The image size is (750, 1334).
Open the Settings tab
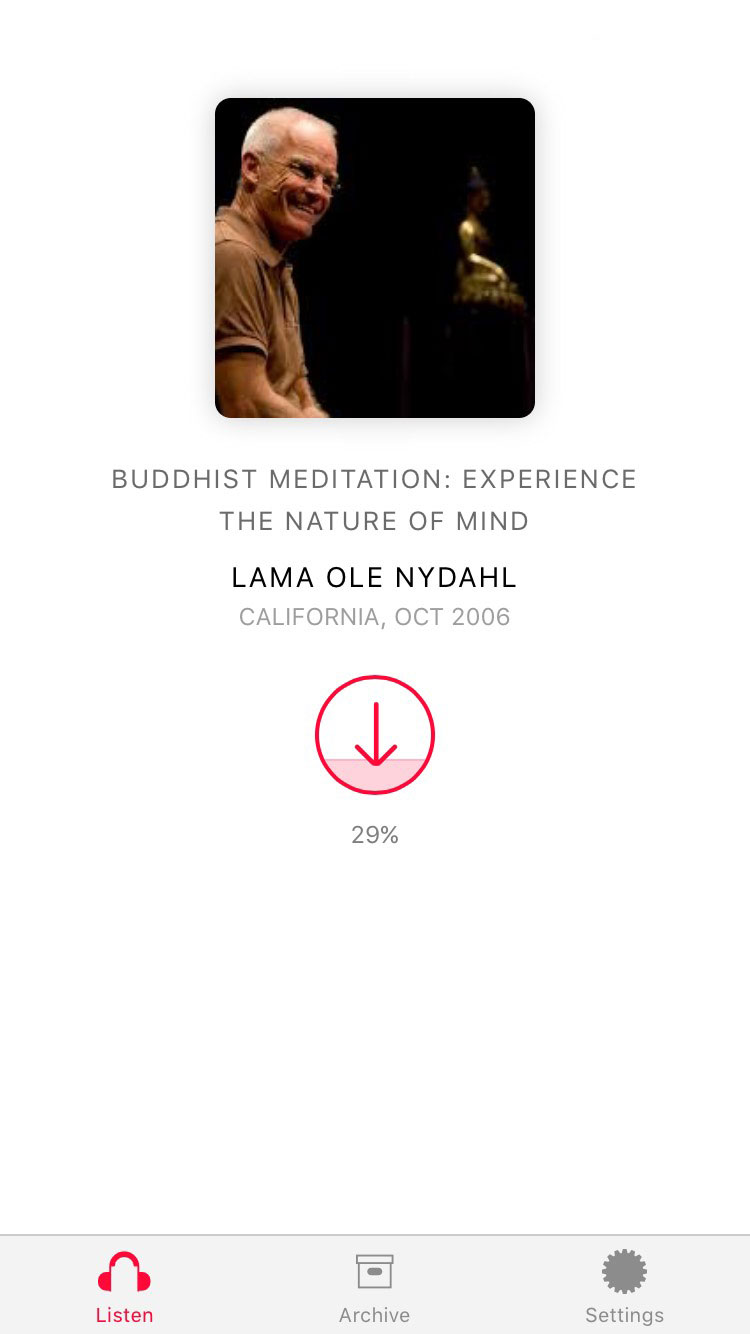624,1288
